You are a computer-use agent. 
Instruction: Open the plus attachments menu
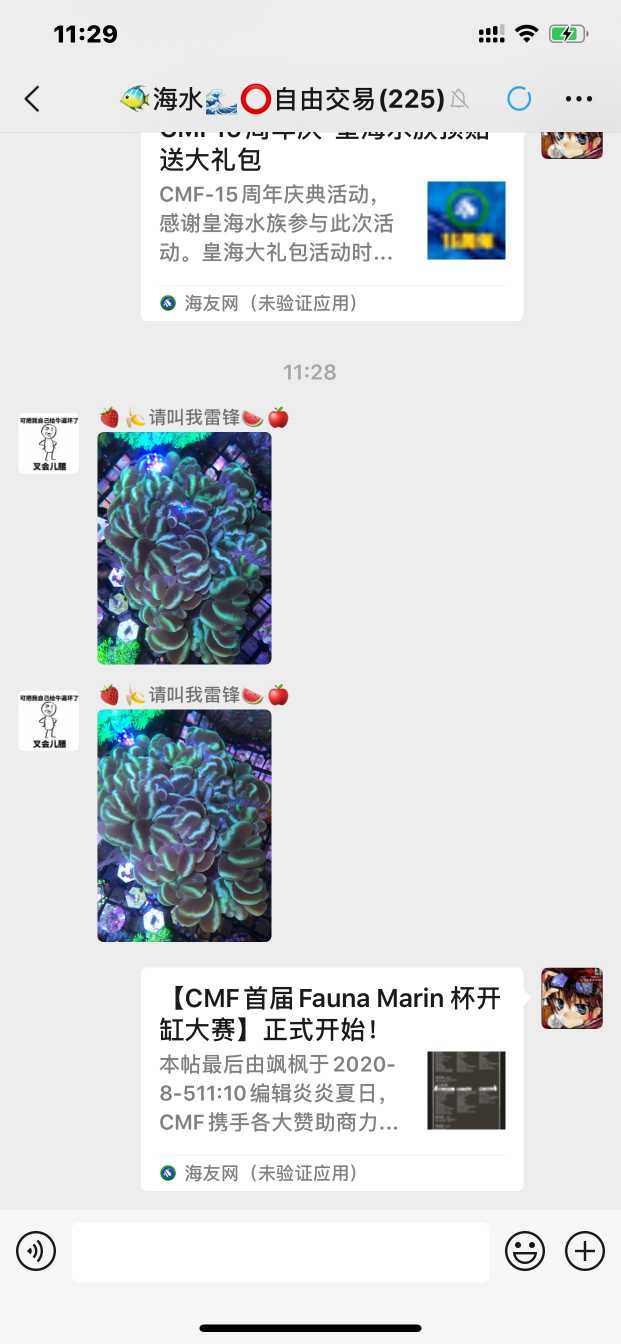(585, 1251)
